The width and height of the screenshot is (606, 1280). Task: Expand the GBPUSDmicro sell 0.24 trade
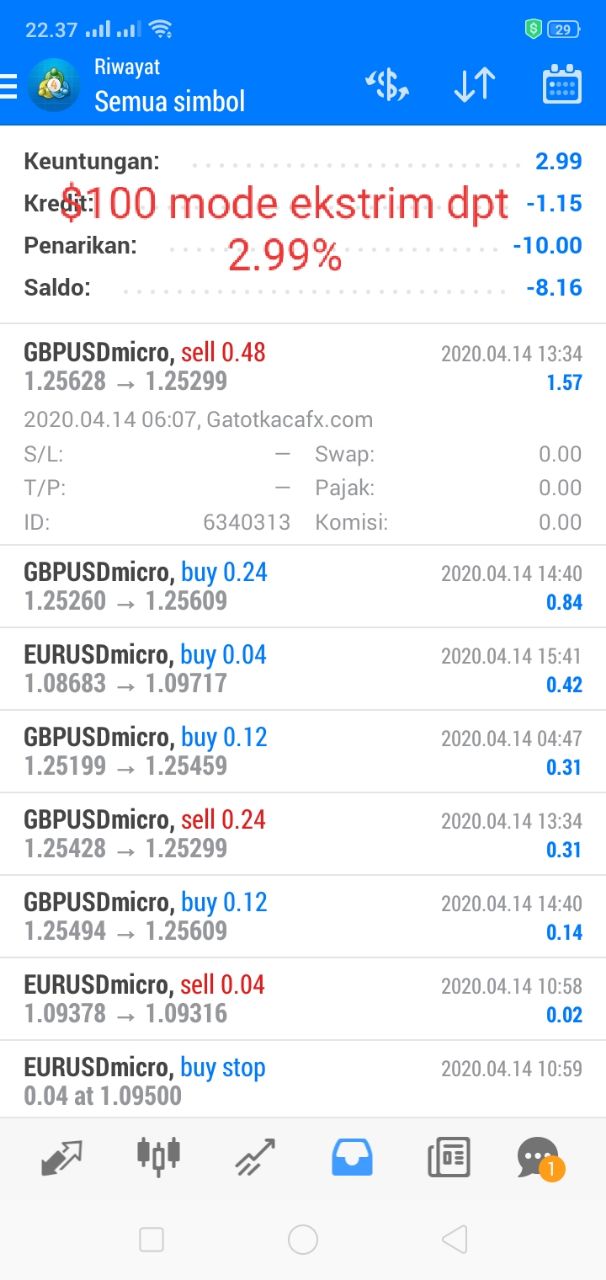(302, 834)
